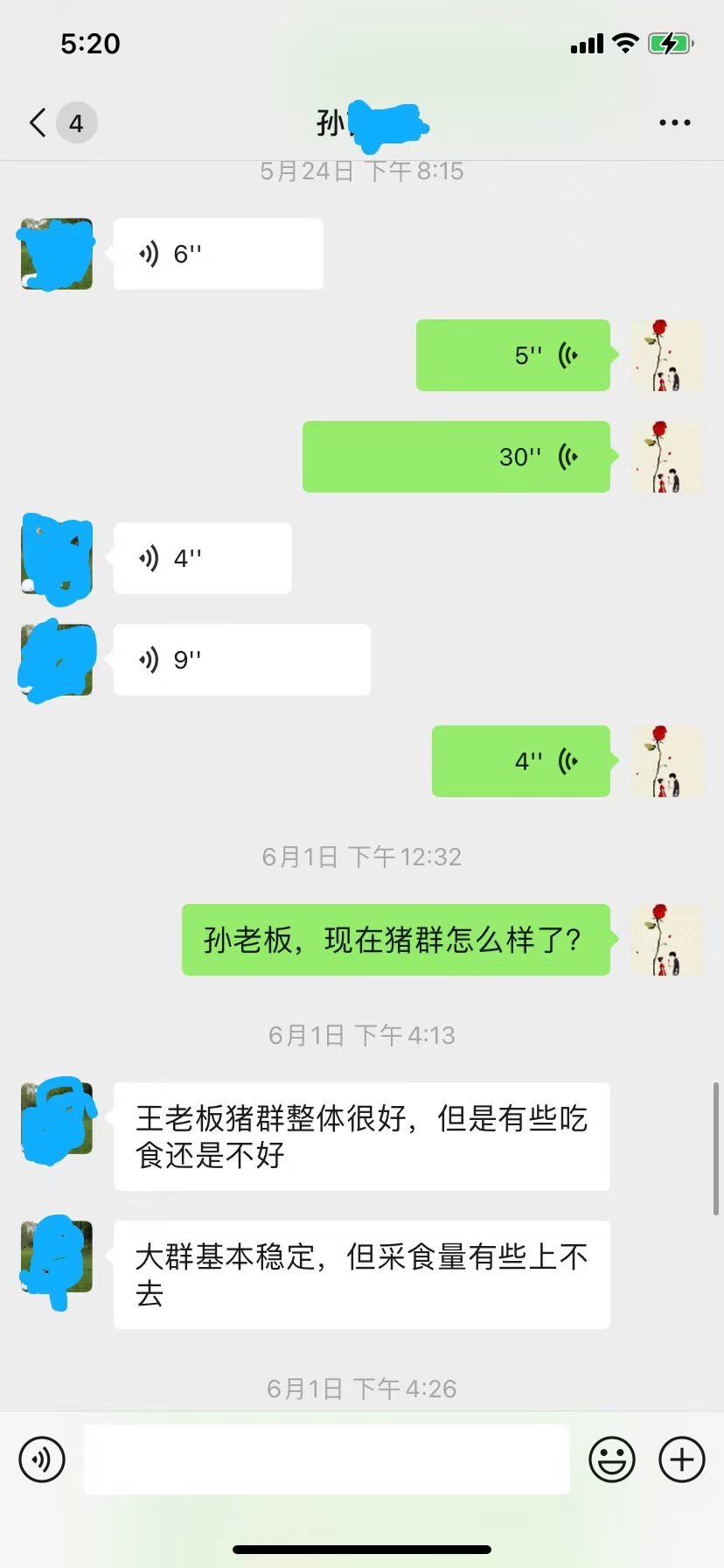The image size is (724, 1568).
Task: Play the 5'' green voice message
Action: 513,355
